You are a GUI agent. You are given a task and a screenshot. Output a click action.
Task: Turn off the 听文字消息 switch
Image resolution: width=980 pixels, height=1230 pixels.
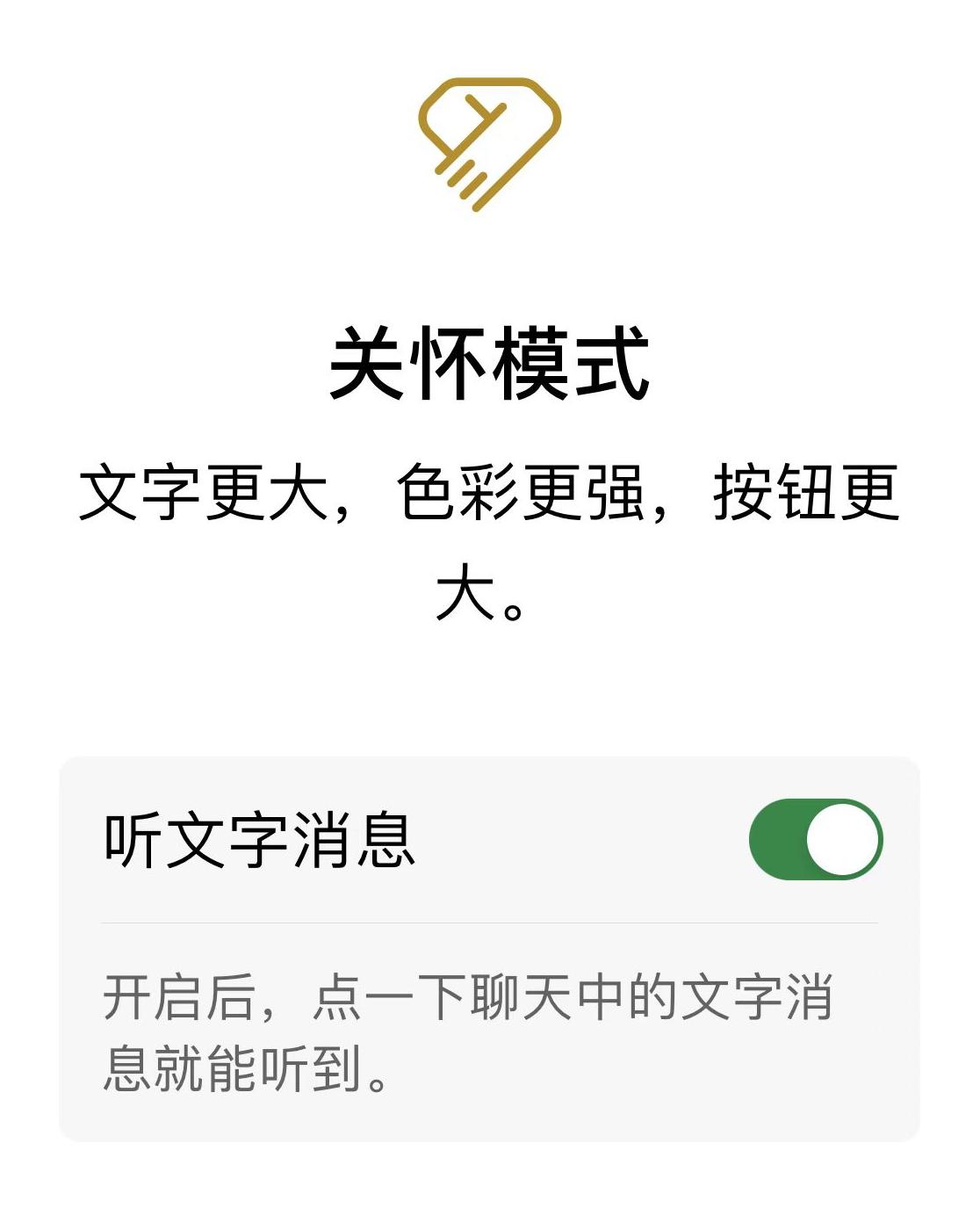click(815, 839)
